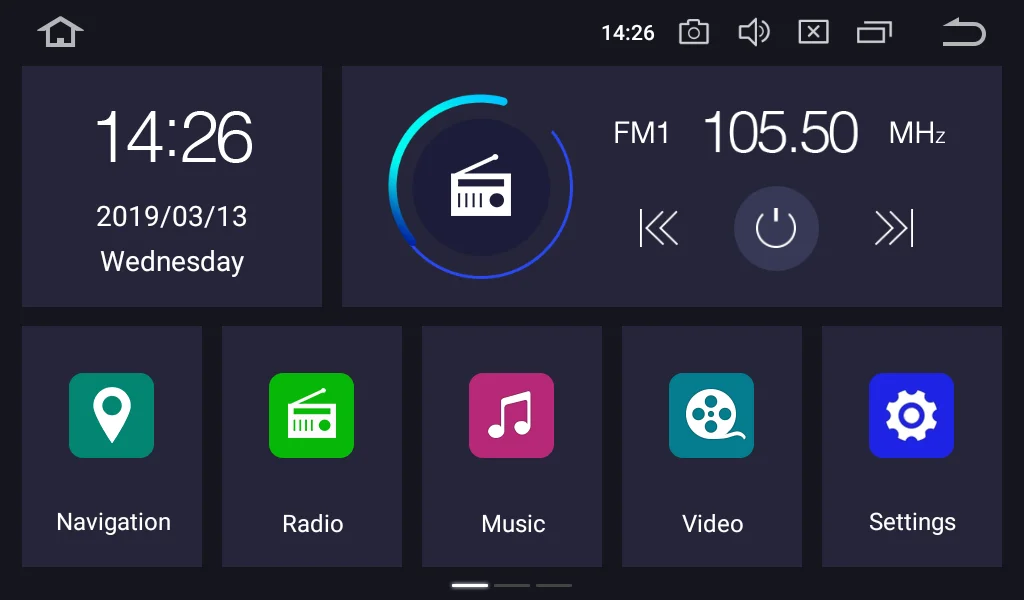Skip to the previous radio station

[x=659, y=228]
